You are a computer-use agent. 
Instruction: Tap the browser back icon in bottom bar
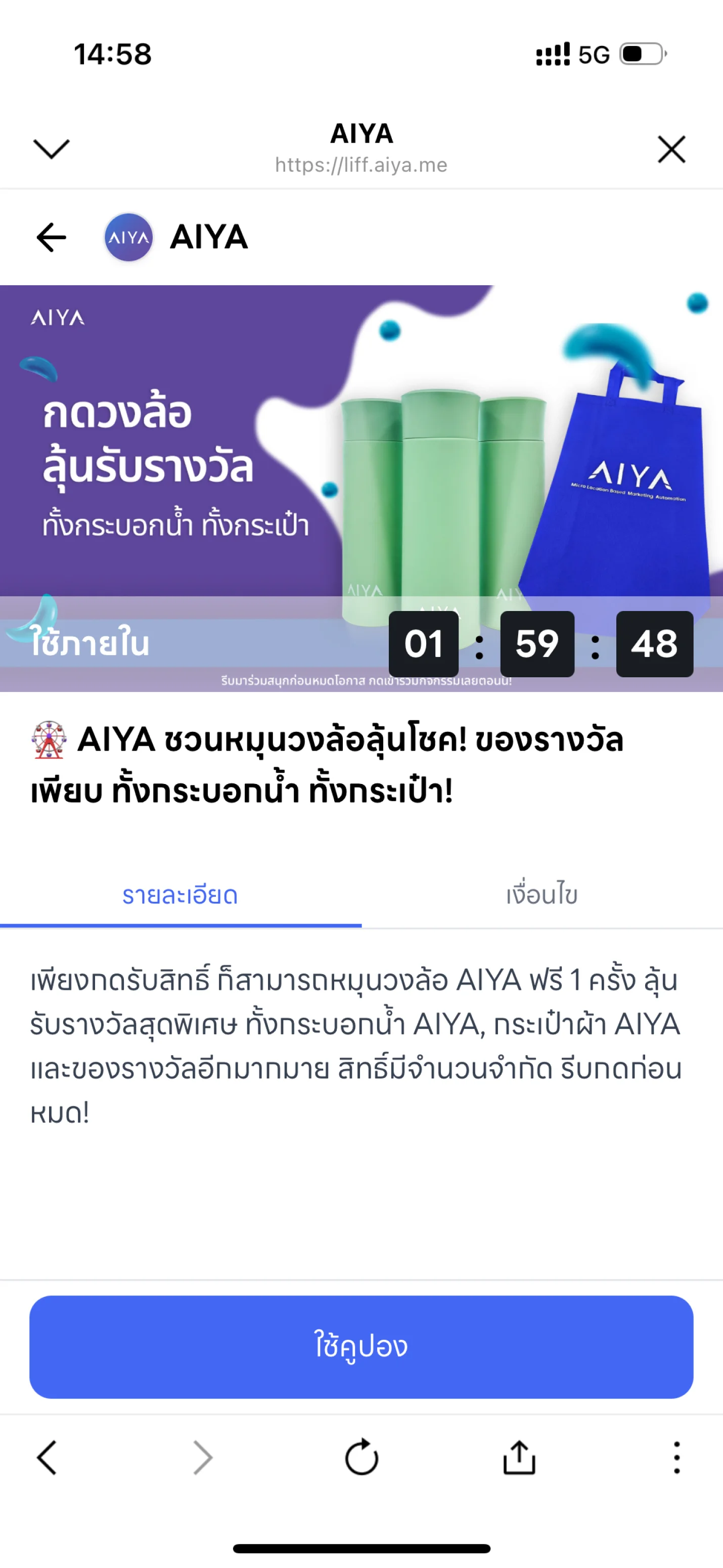(x=48, y=1456)
